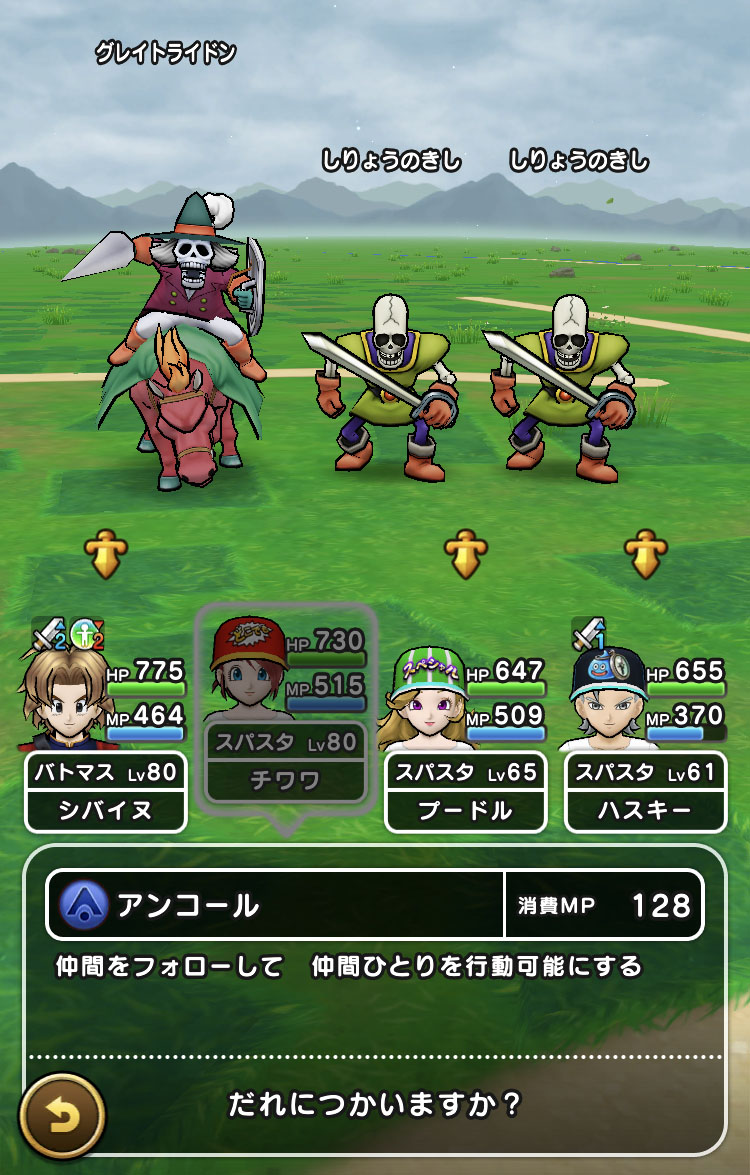Screen dimensions: 750x1175
Task: Go back with the return arrow button
Action: (x=62, y=1111)
